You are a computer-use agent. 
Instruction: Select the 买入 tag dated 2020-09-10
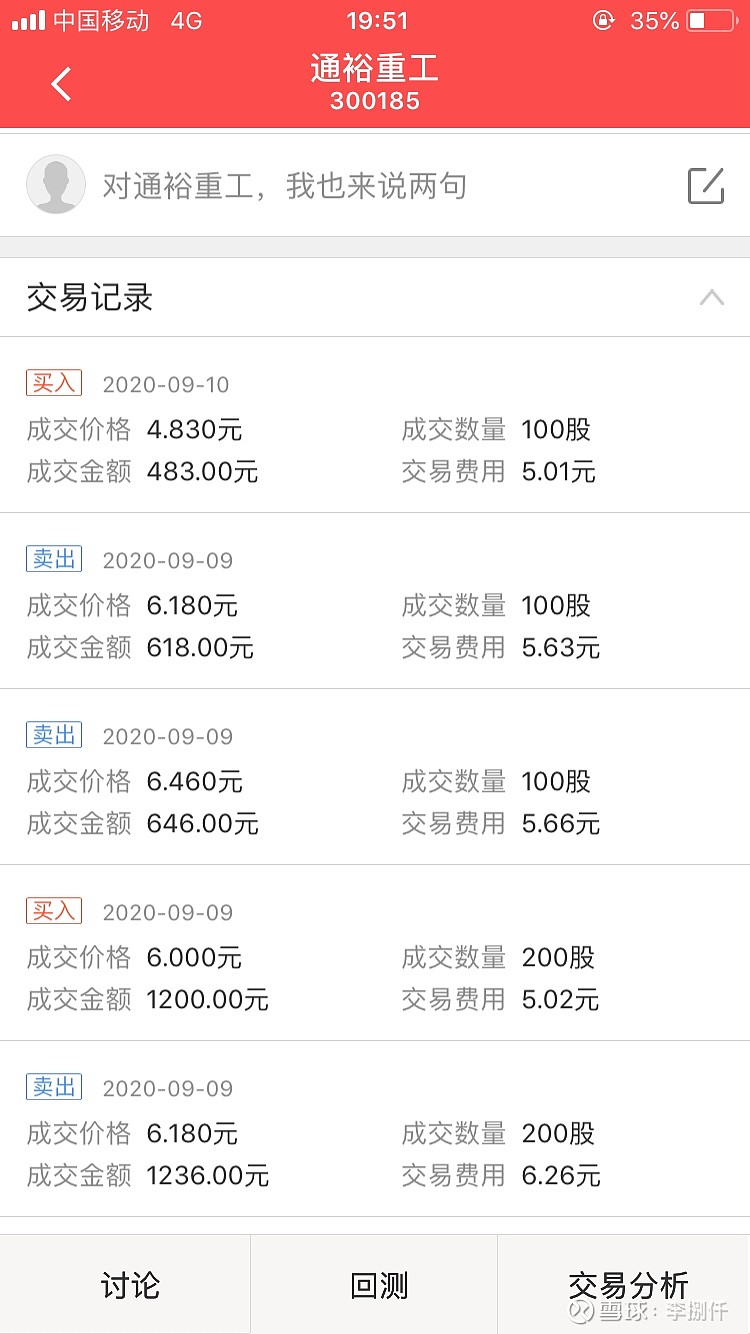pos(53,383)
